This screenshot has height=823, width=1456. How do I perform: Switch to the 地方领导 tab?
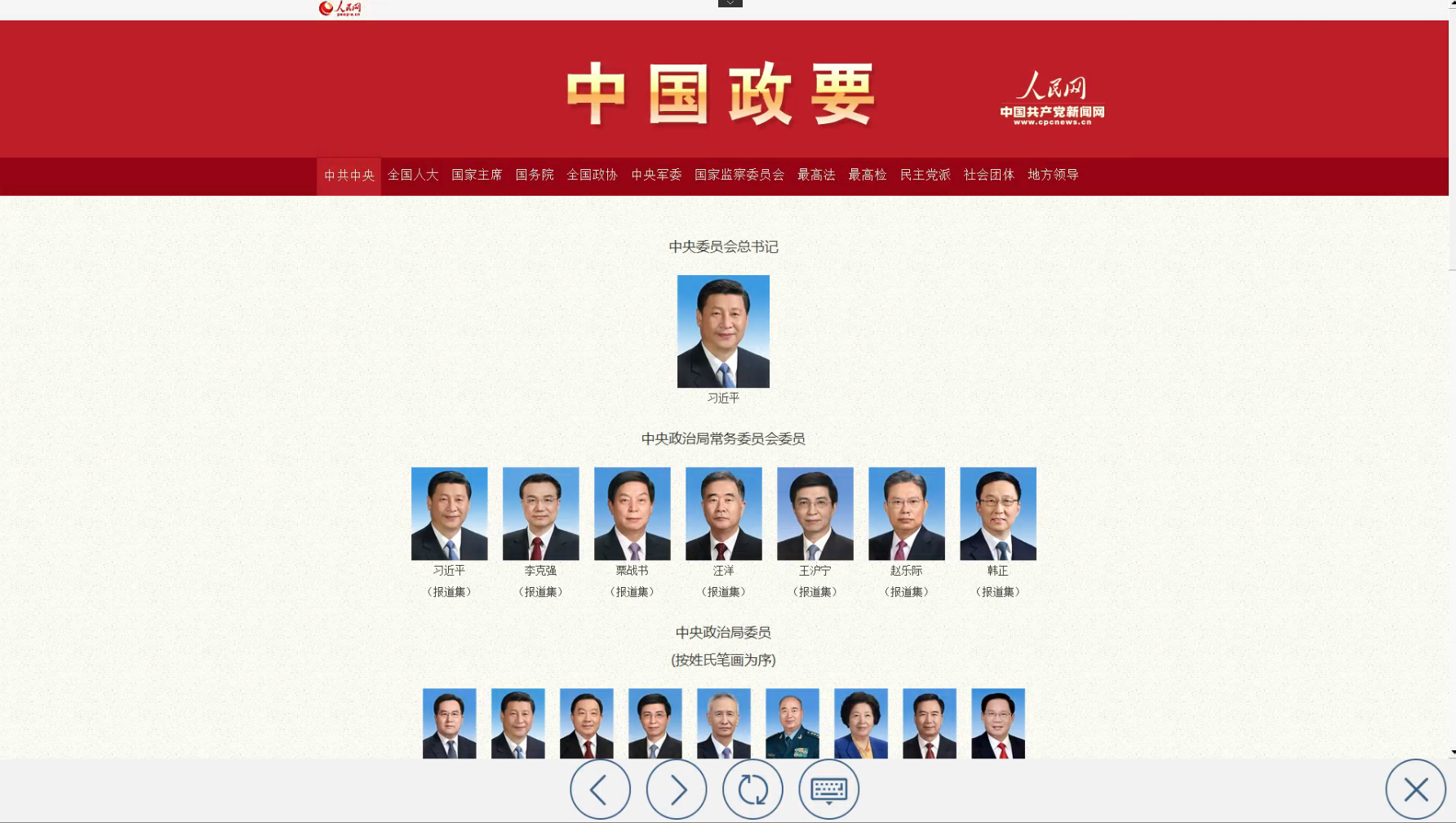tap(1053, 175)
